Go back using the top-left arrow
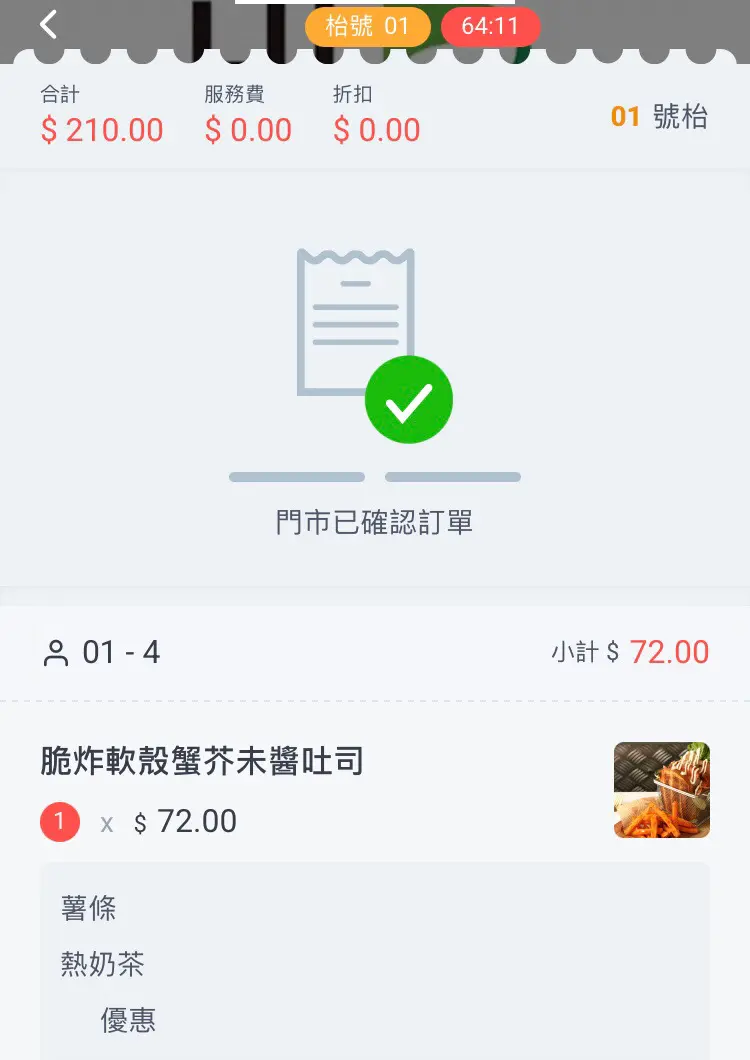 point(48,24)
